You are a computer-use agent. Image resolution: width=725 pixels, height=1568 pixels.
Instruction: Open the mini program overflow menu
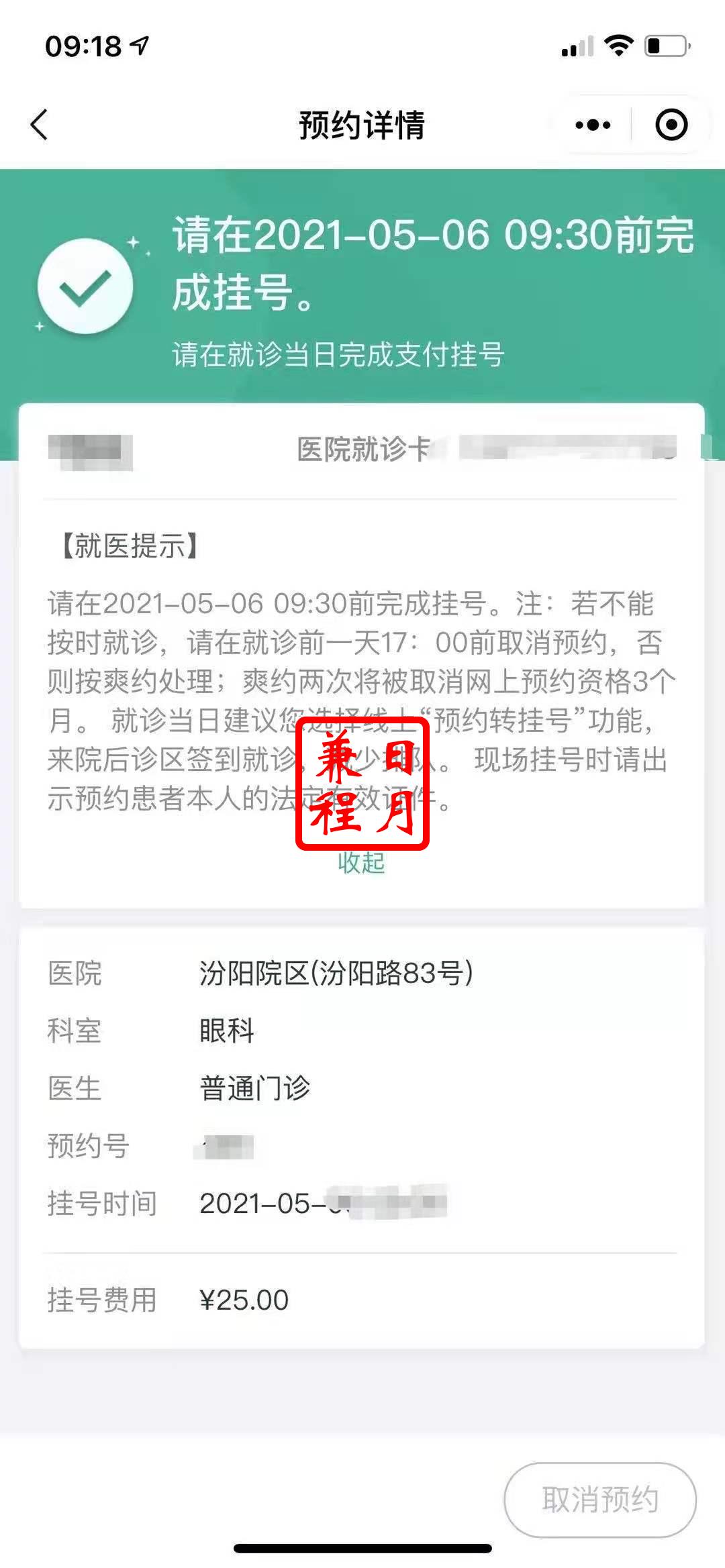[x=593, y=125]
